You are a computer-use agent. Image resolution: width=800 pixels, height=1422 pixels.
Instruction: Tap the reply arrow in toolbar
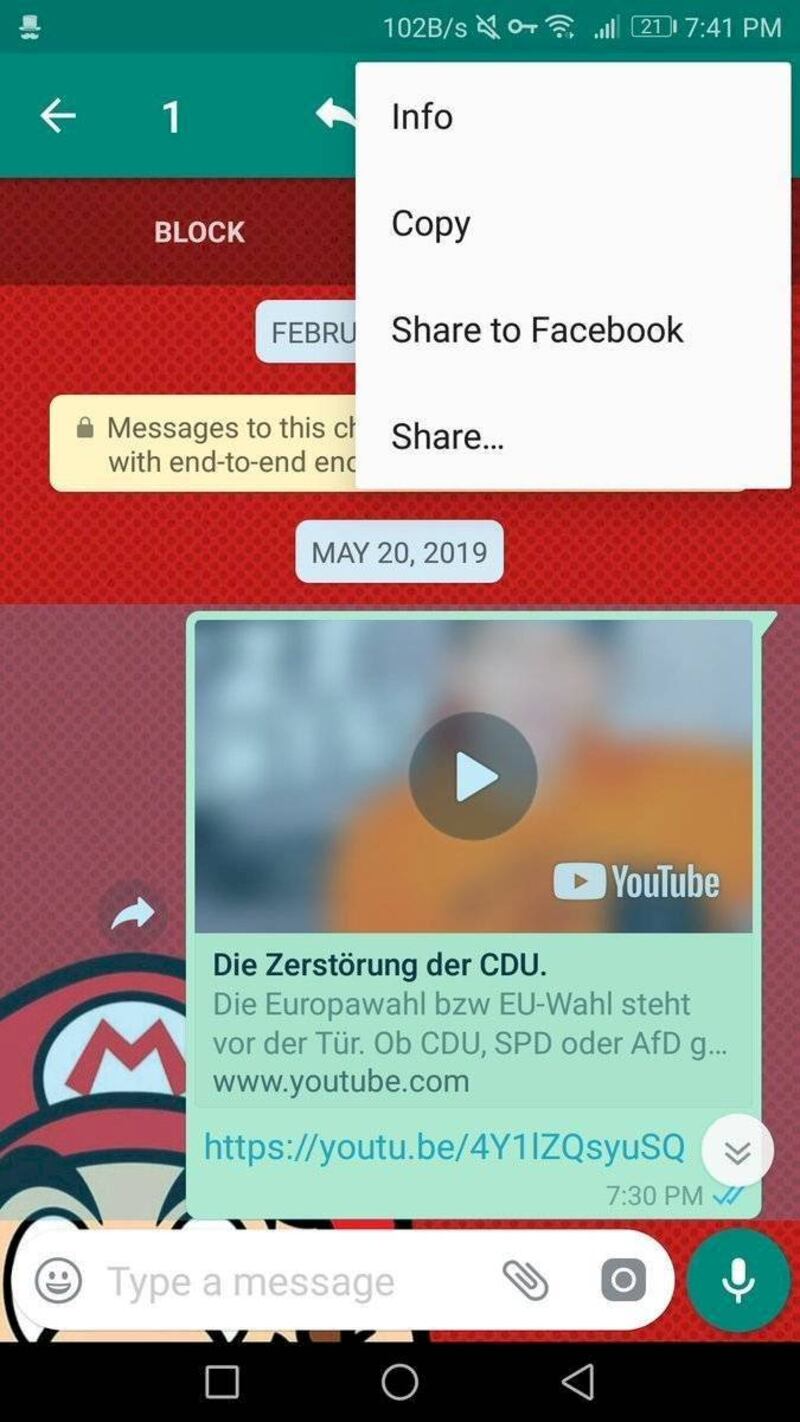pyautogui.click(x=335, y=114)
